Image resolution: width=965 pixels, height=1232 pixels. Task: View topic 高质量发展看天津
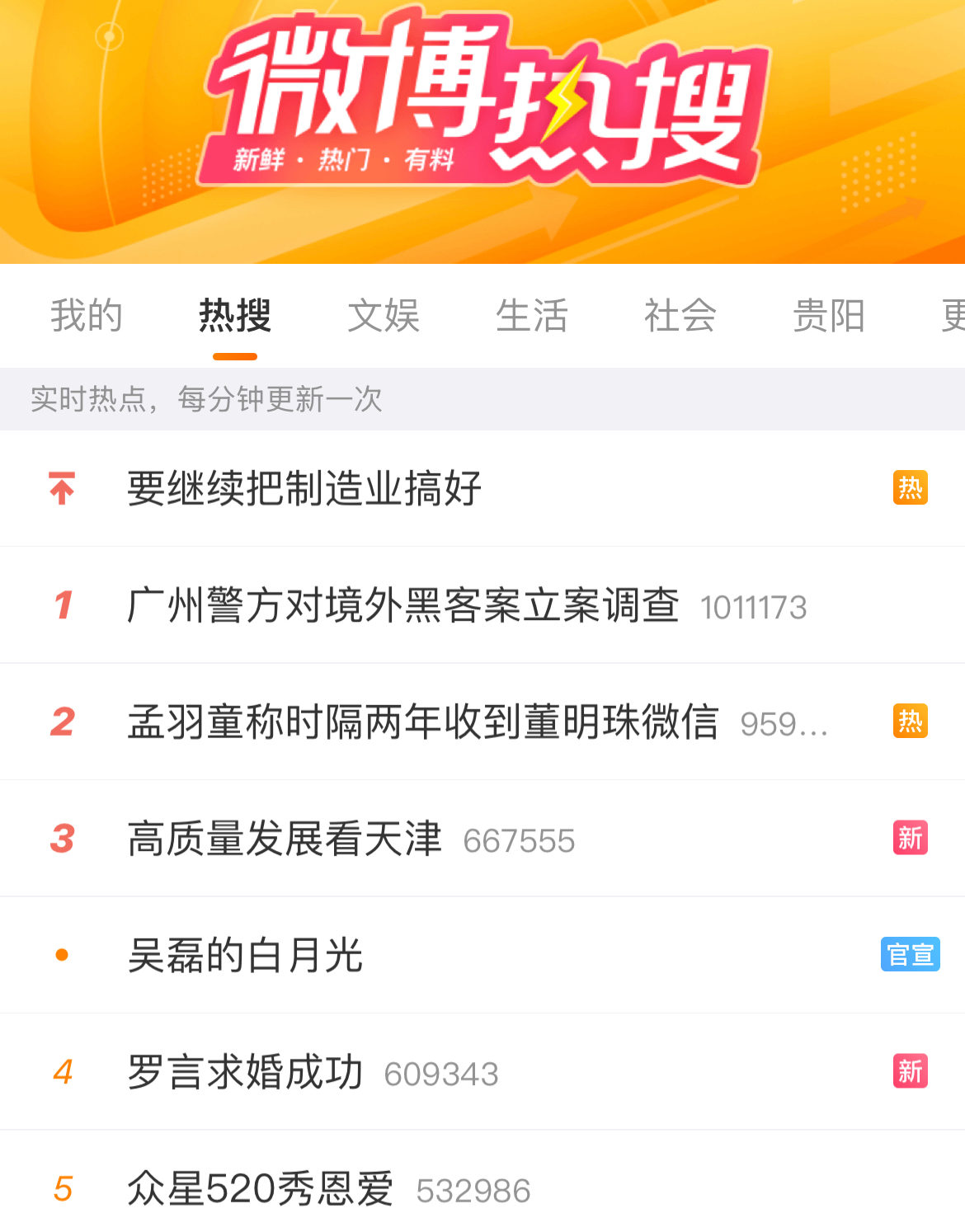point(285,839)
